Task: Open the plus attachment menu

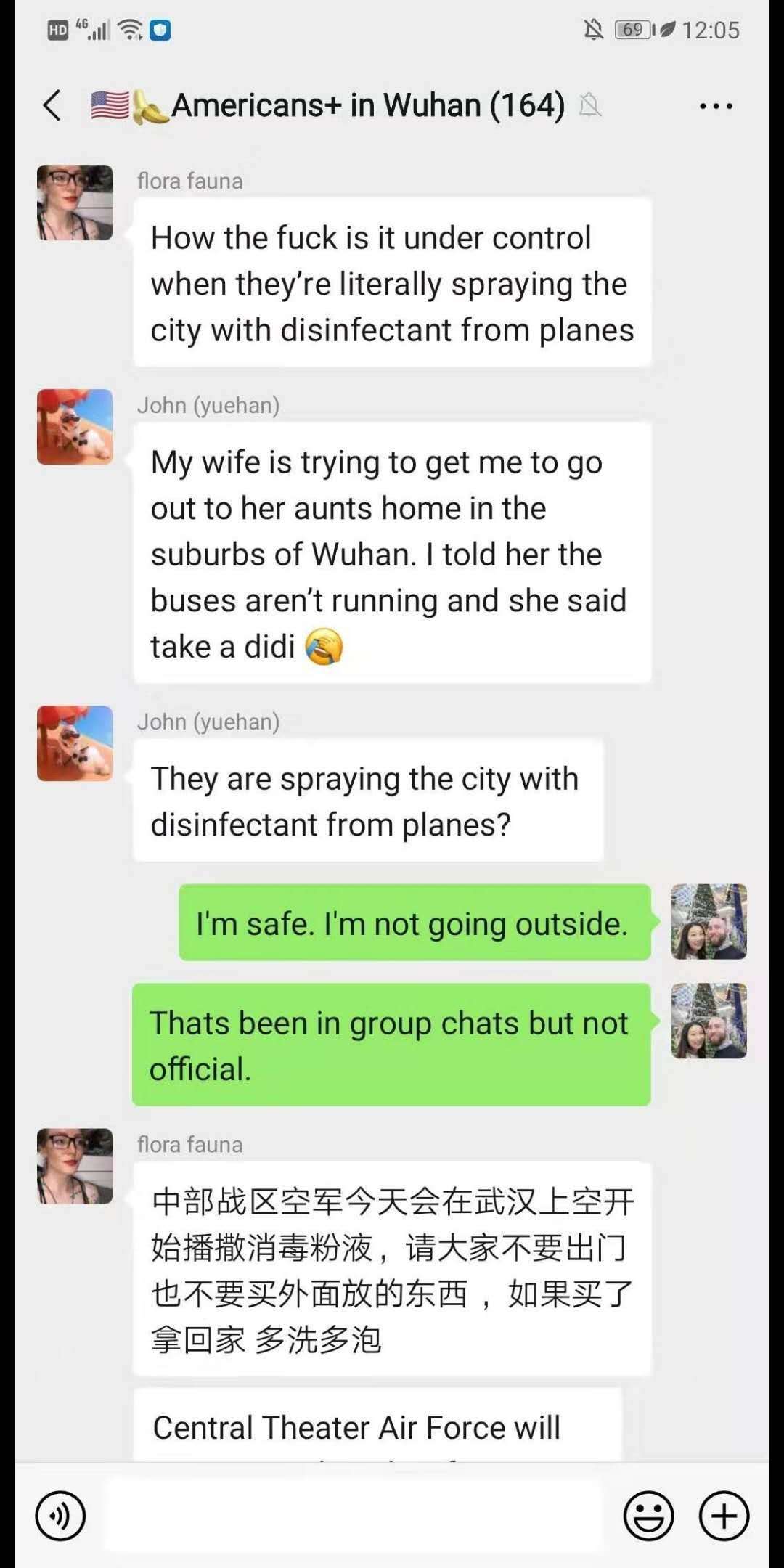Action: 724,1516
